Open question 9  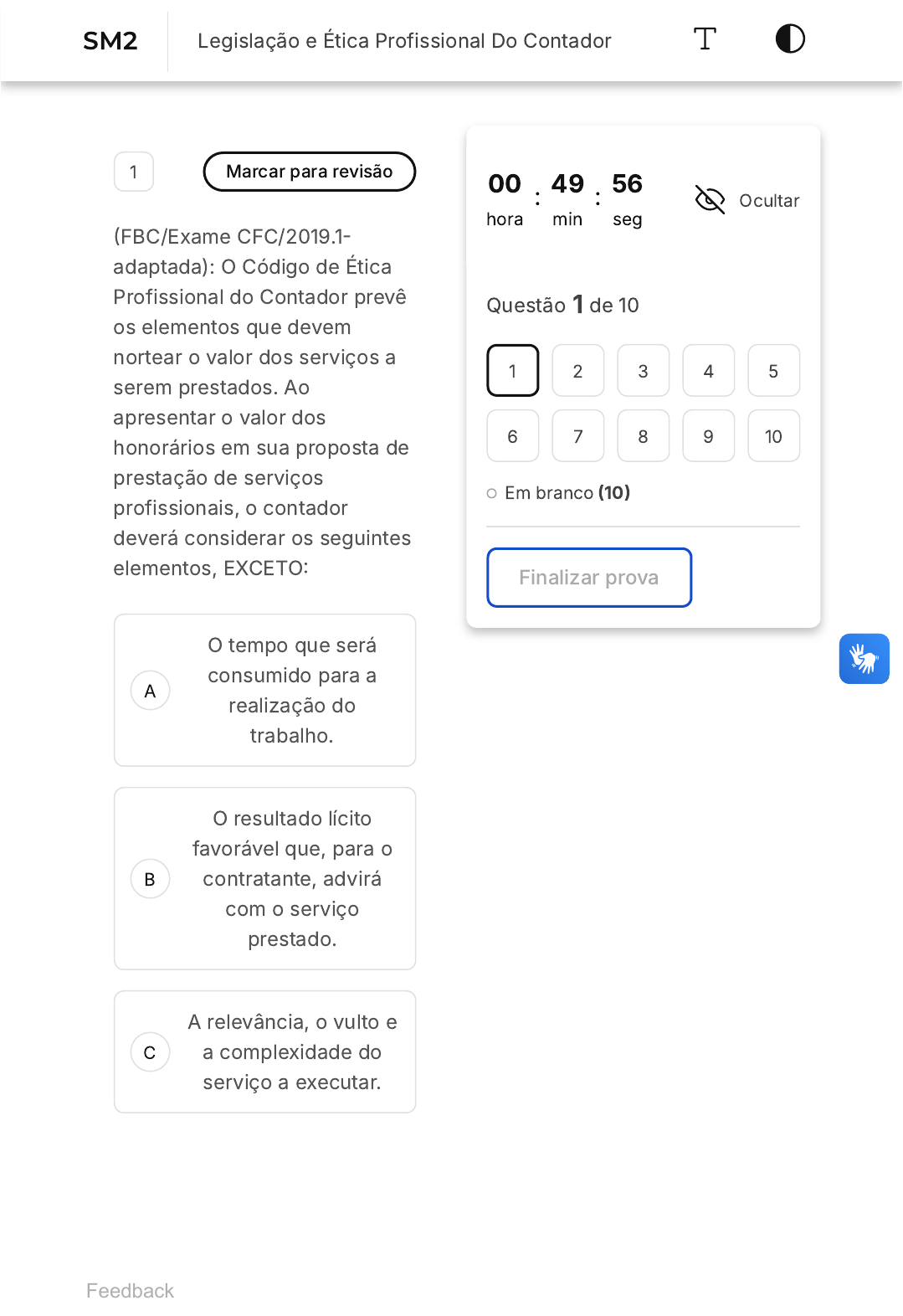708,436
